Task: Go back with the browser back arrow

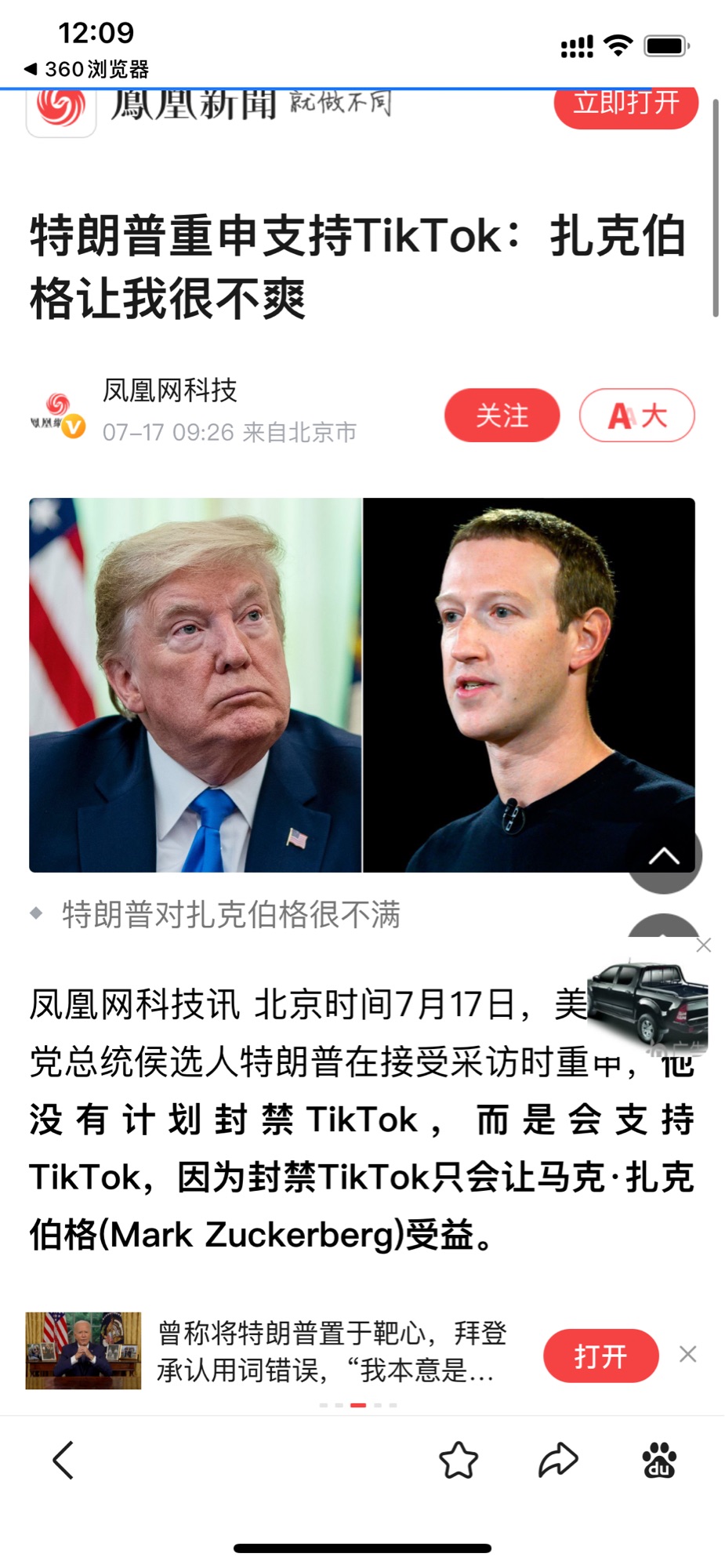Action: 63,1460
